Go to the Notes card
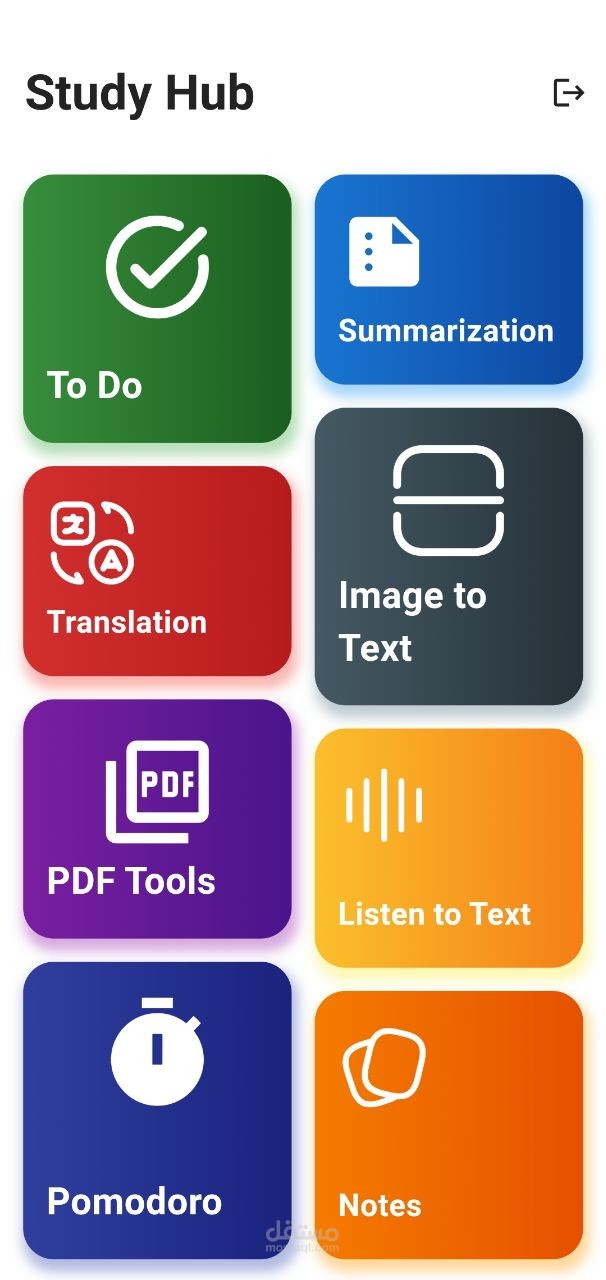Image resolution: width=606 pixels, height=1280 pixels. (448, 1123)
